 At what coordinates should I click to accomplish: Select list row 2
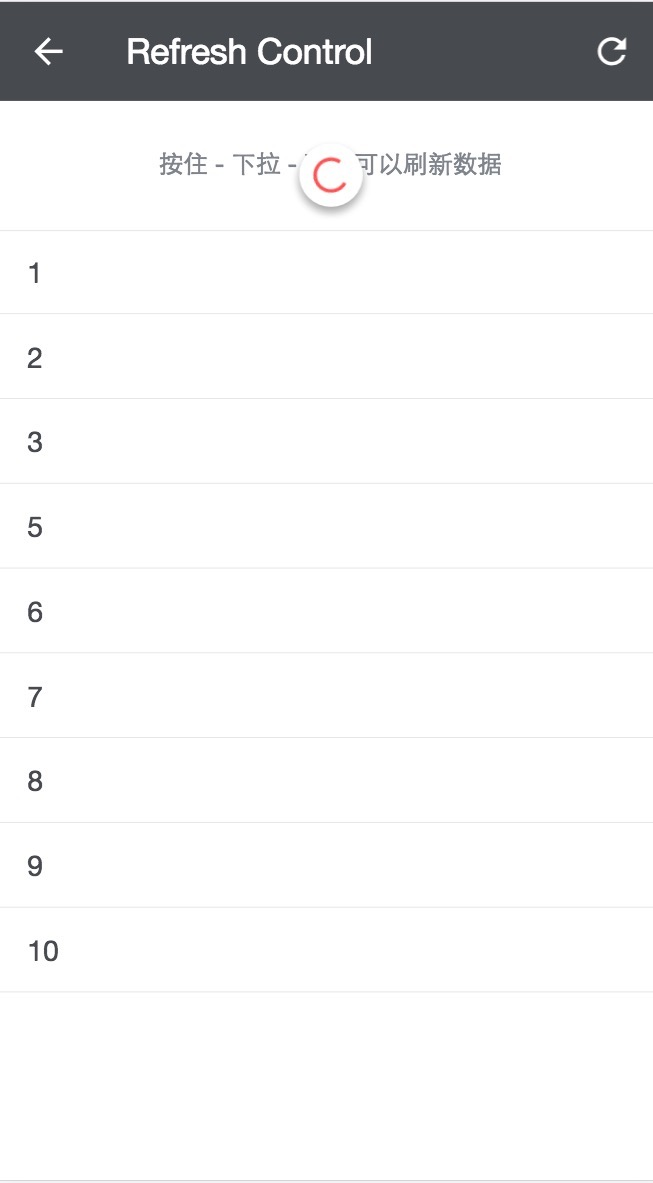click(326, 357)
